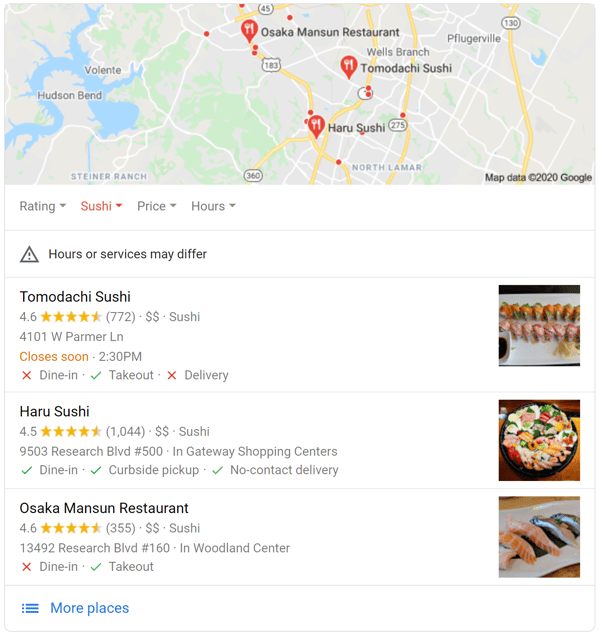The width and height of the screenshot is (600, 635).
Task: Open the Tomodachi Sushi listing
Action: 75,297
